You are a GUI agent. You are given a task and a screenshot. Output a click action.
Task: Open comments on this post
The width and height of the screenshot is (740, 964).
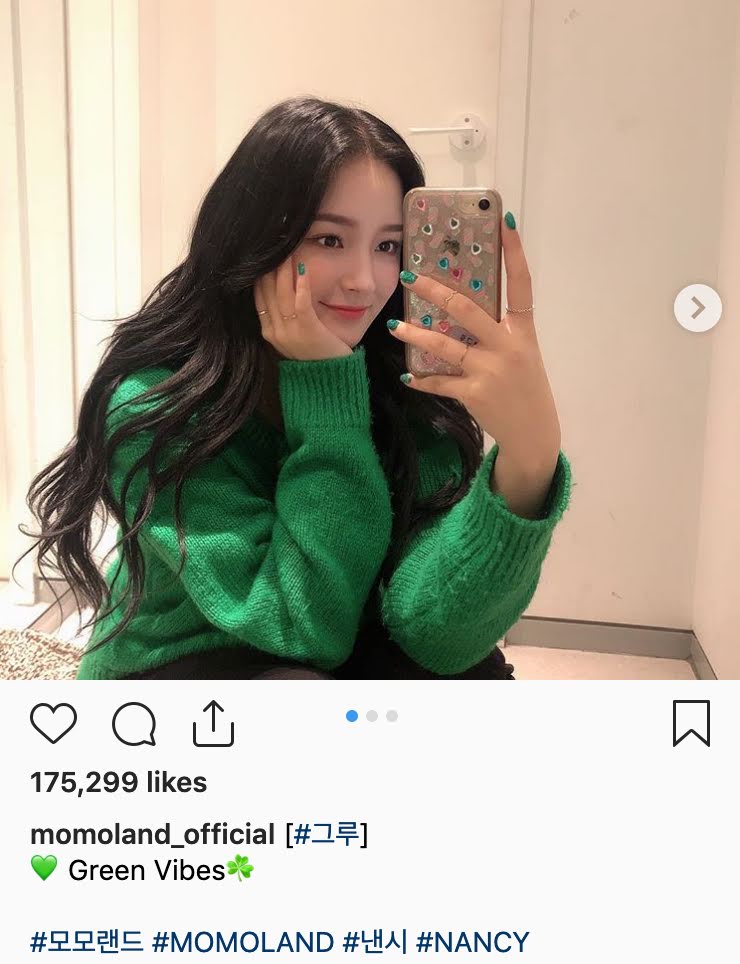(x=133, y=723)
